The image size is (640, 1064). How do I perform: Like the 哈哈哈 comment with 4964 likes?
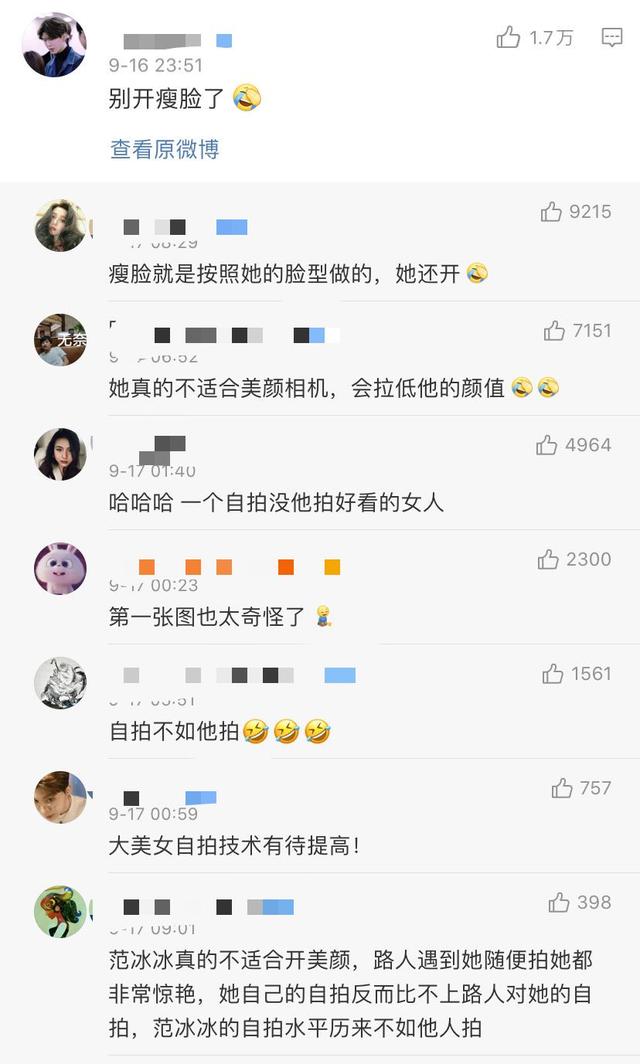(546, 445)
